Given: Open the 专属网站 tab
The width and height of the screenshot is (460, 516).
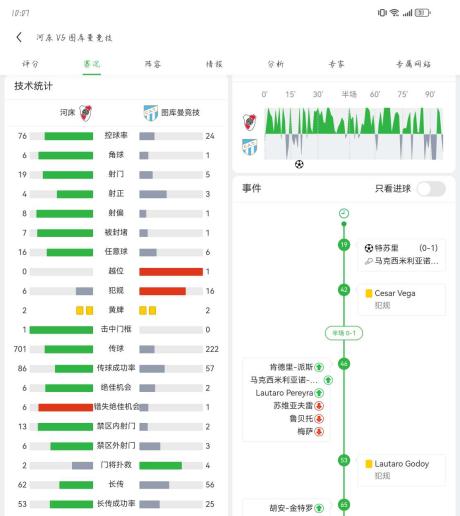Looking at the screenshot, I should (x=413, y=64).
